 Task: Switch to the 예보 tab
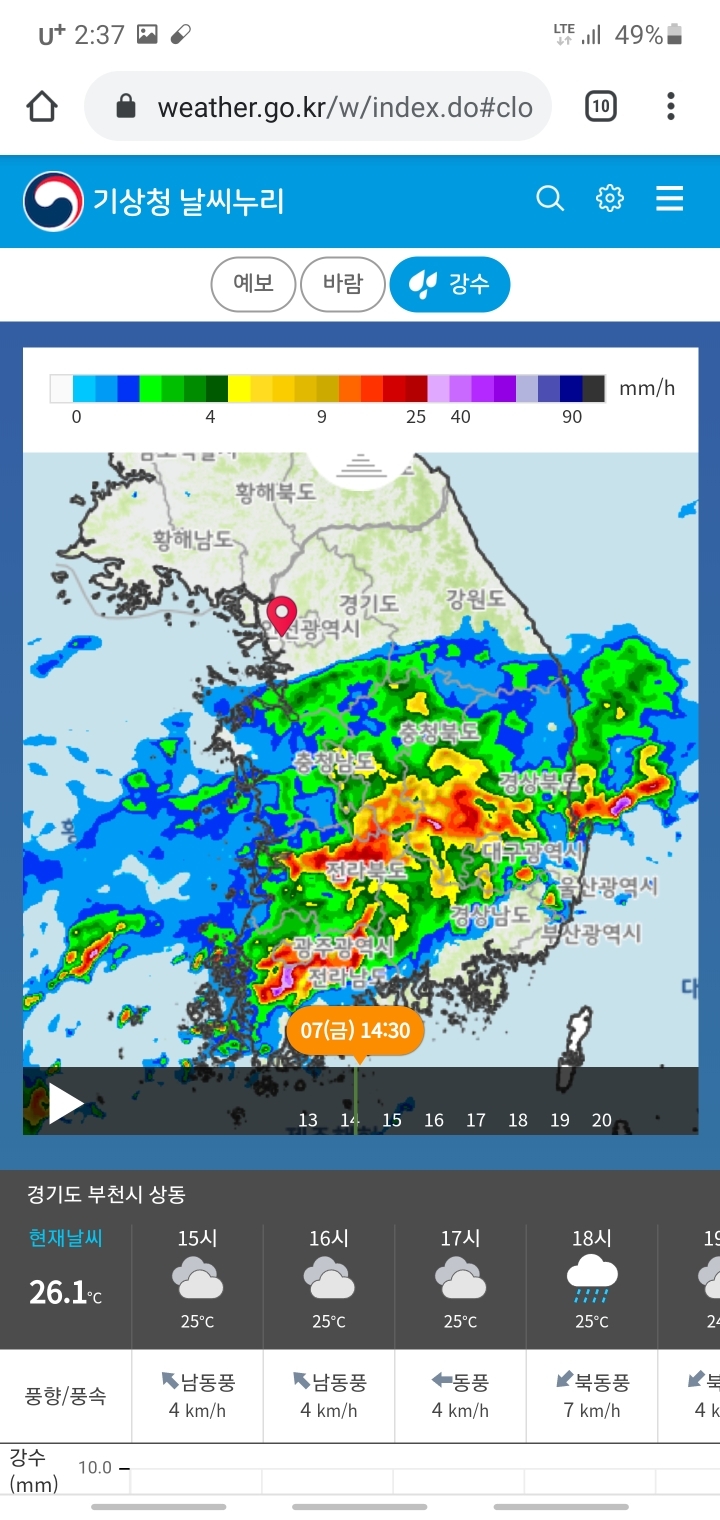tap(254, 284)
